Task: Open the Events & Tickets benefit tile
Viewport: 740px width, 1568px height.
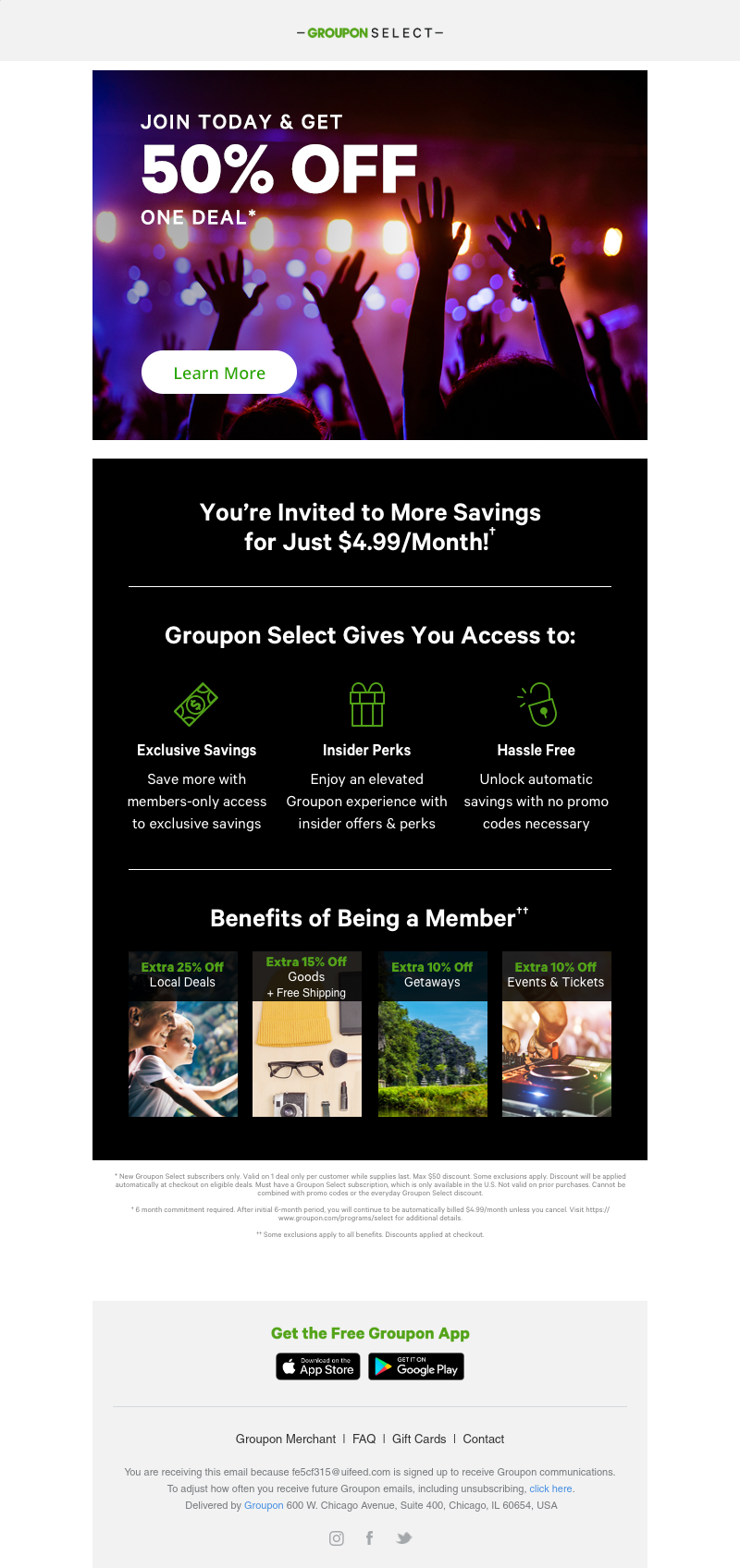Action: 556,1034
